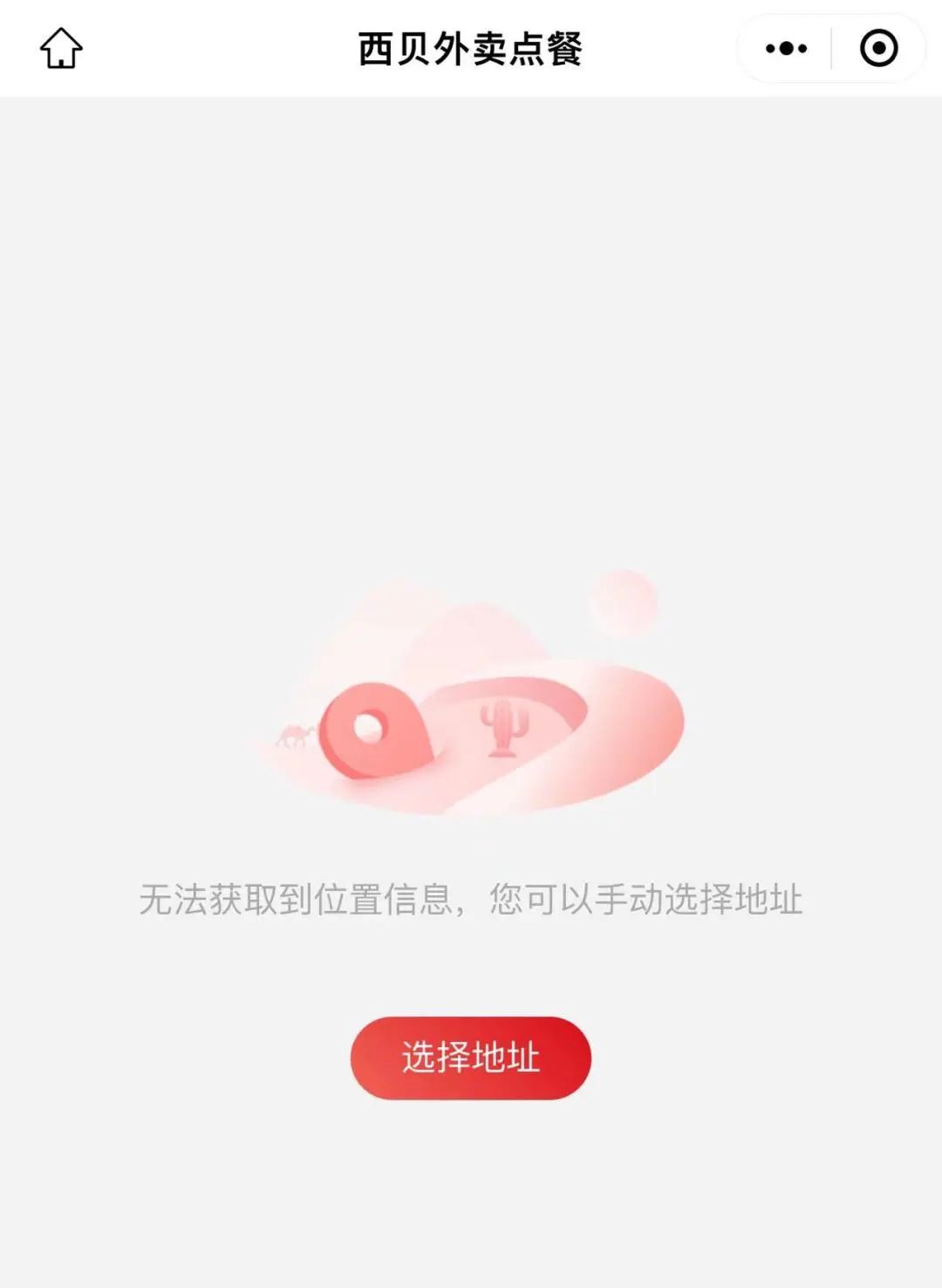Close the mini program via circle icon
This screenshot has width=942, height=1288.
[x=878, y=48]
